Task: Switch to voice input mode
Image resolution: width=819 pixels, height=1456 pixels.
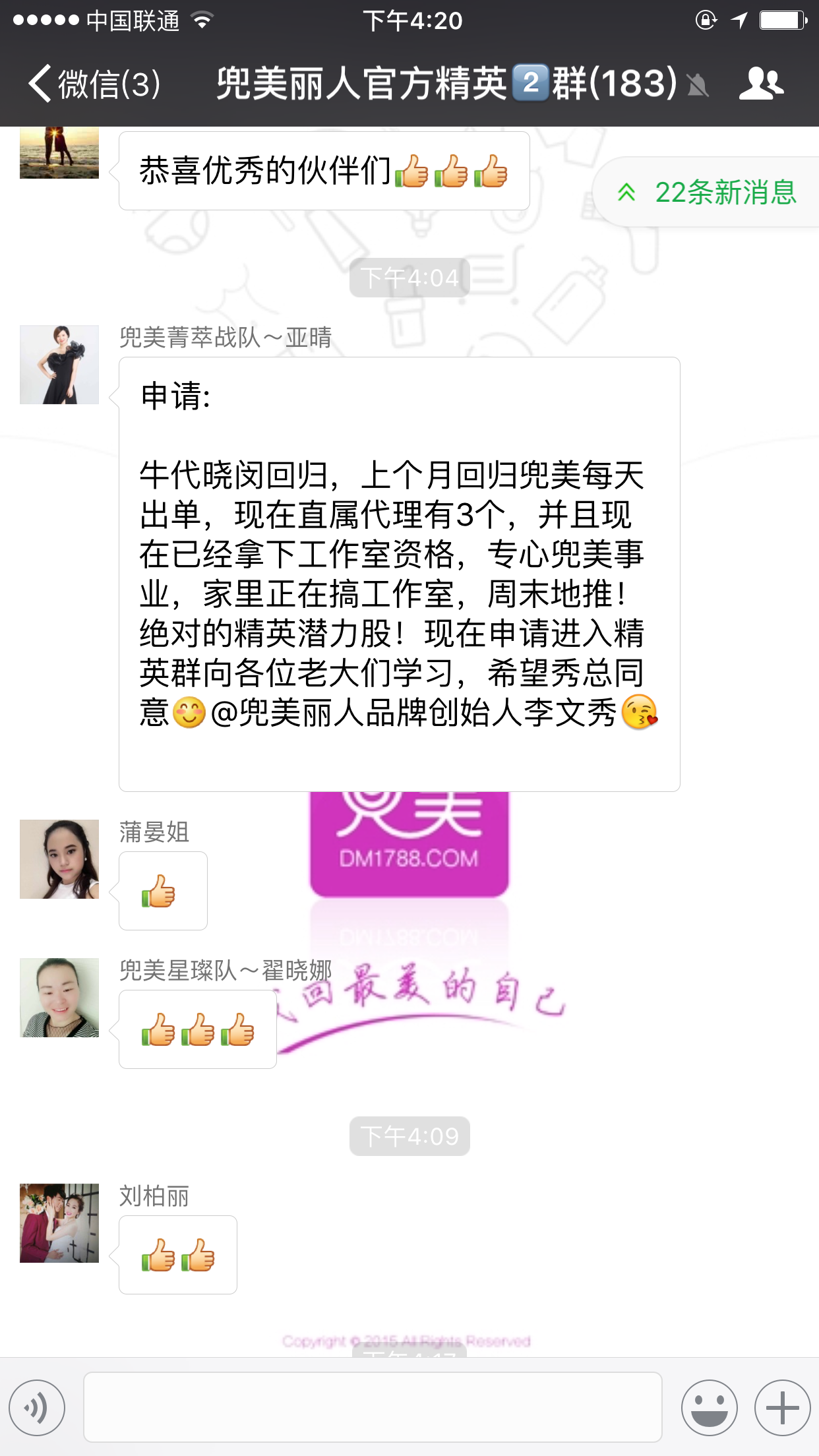Action: (37, 1408)
